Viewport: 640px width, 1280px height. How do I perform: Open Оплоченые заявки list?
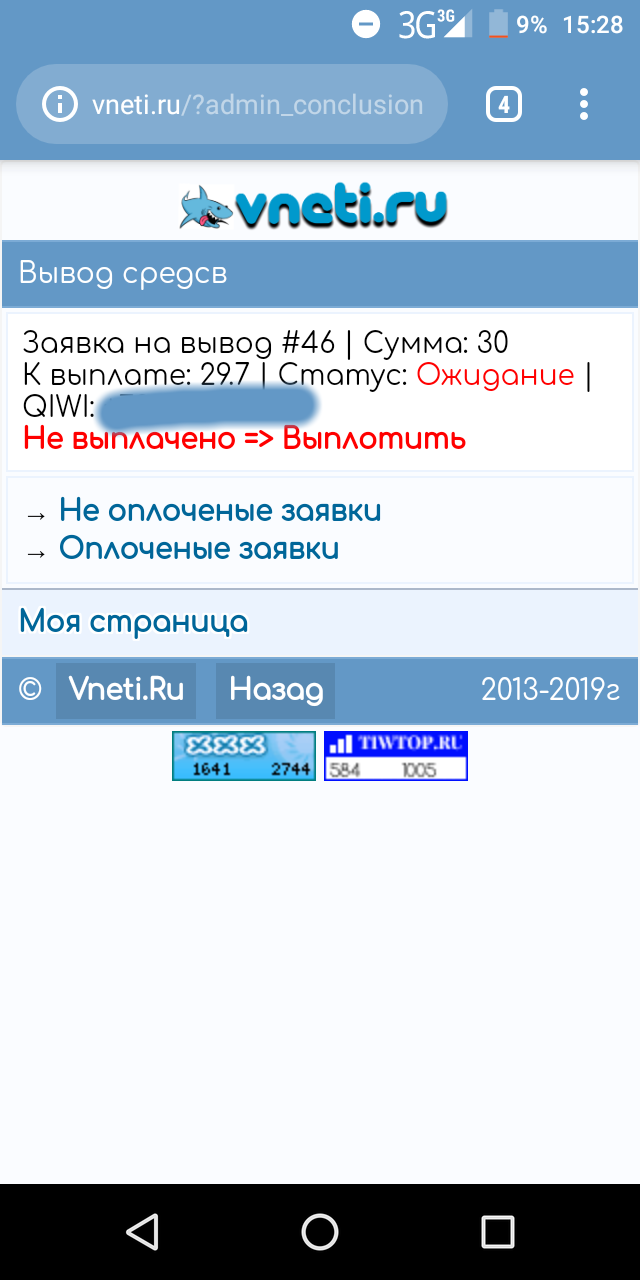[x=199, y=549]
